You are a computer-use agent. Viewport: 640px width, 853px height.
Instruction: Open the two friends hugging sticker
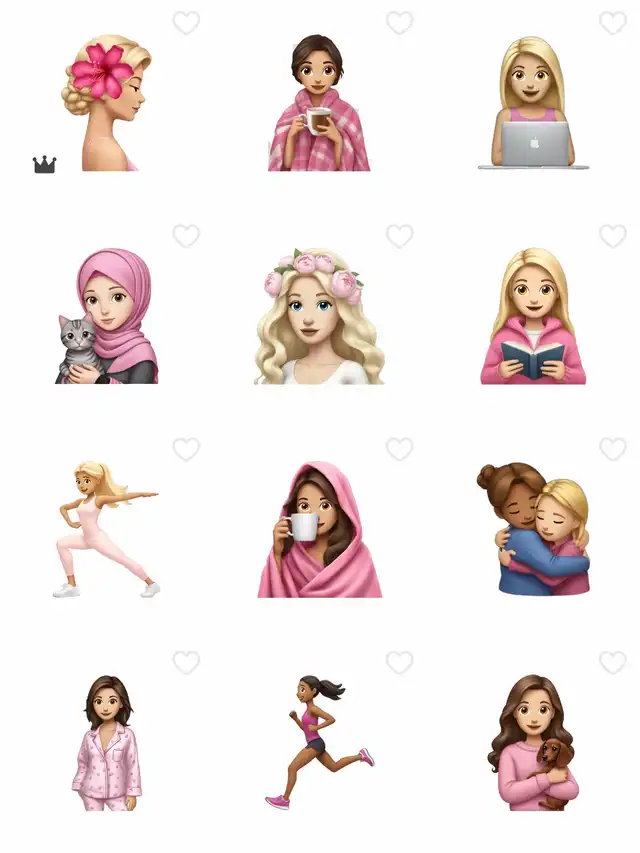tap(533, 529)
